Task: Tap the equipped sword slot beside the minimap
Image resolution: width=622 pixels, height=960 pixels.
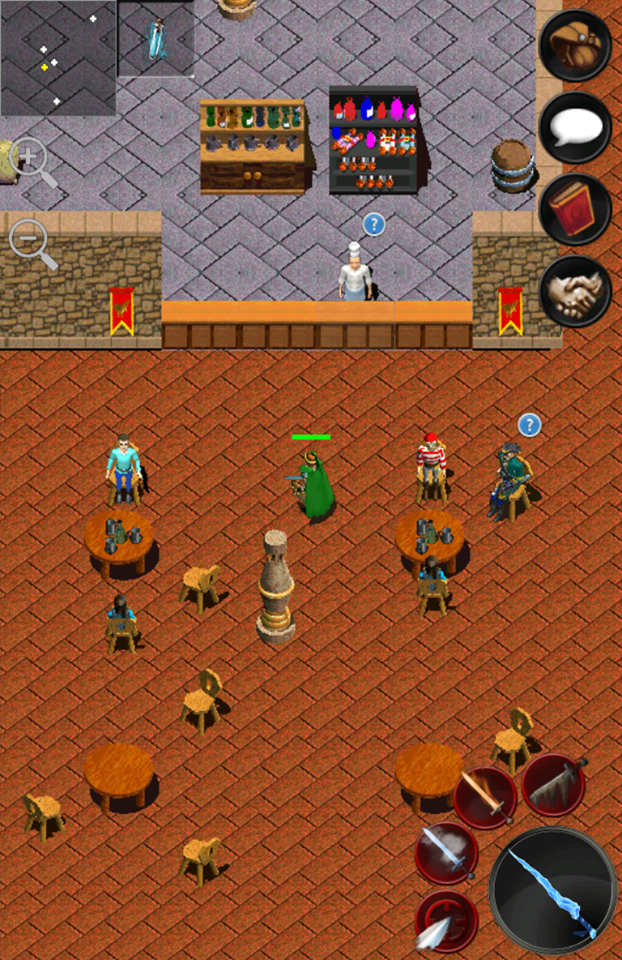Action: pyautogui.click(x=156, y=39)
